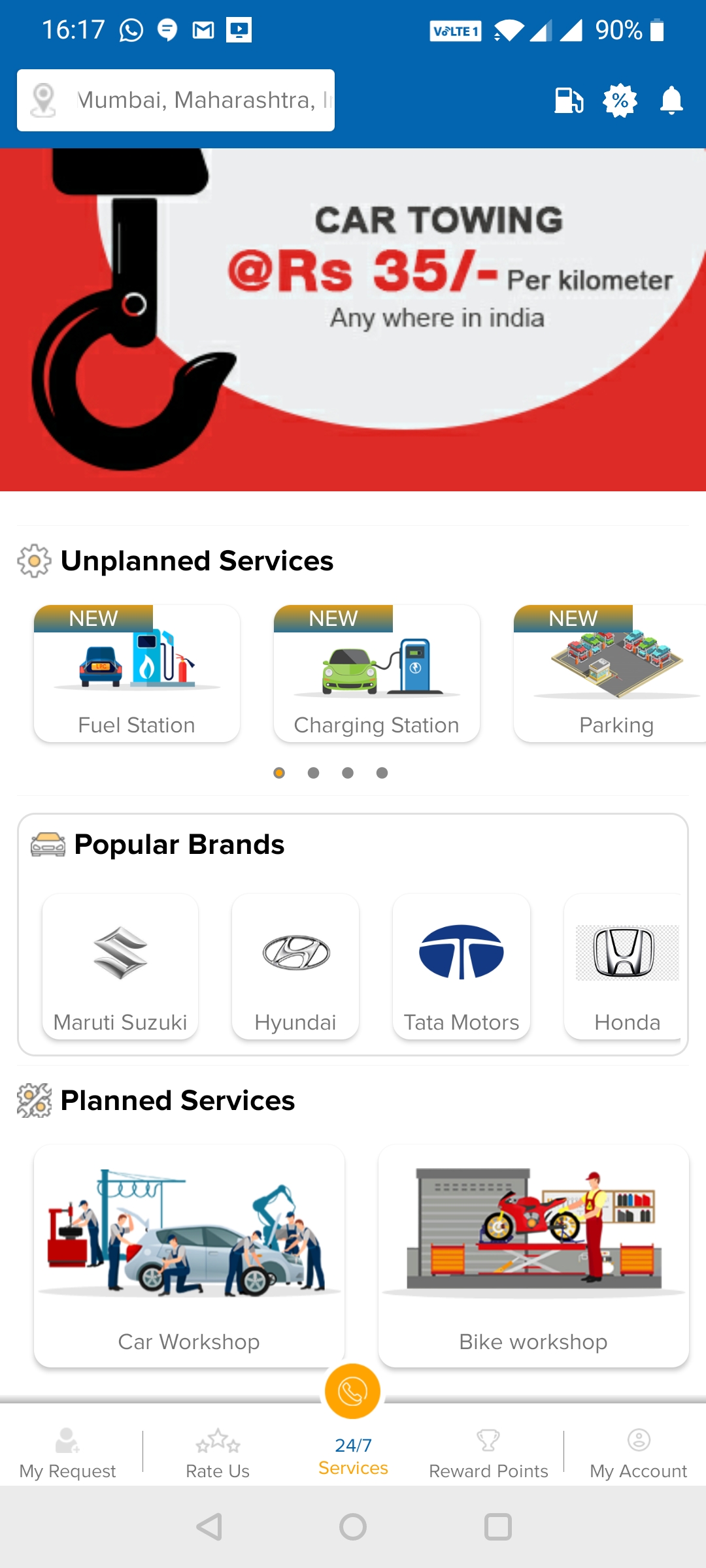Open the Charging Station service
This screenshot has height=1568, width=706.
click(377, 674)
